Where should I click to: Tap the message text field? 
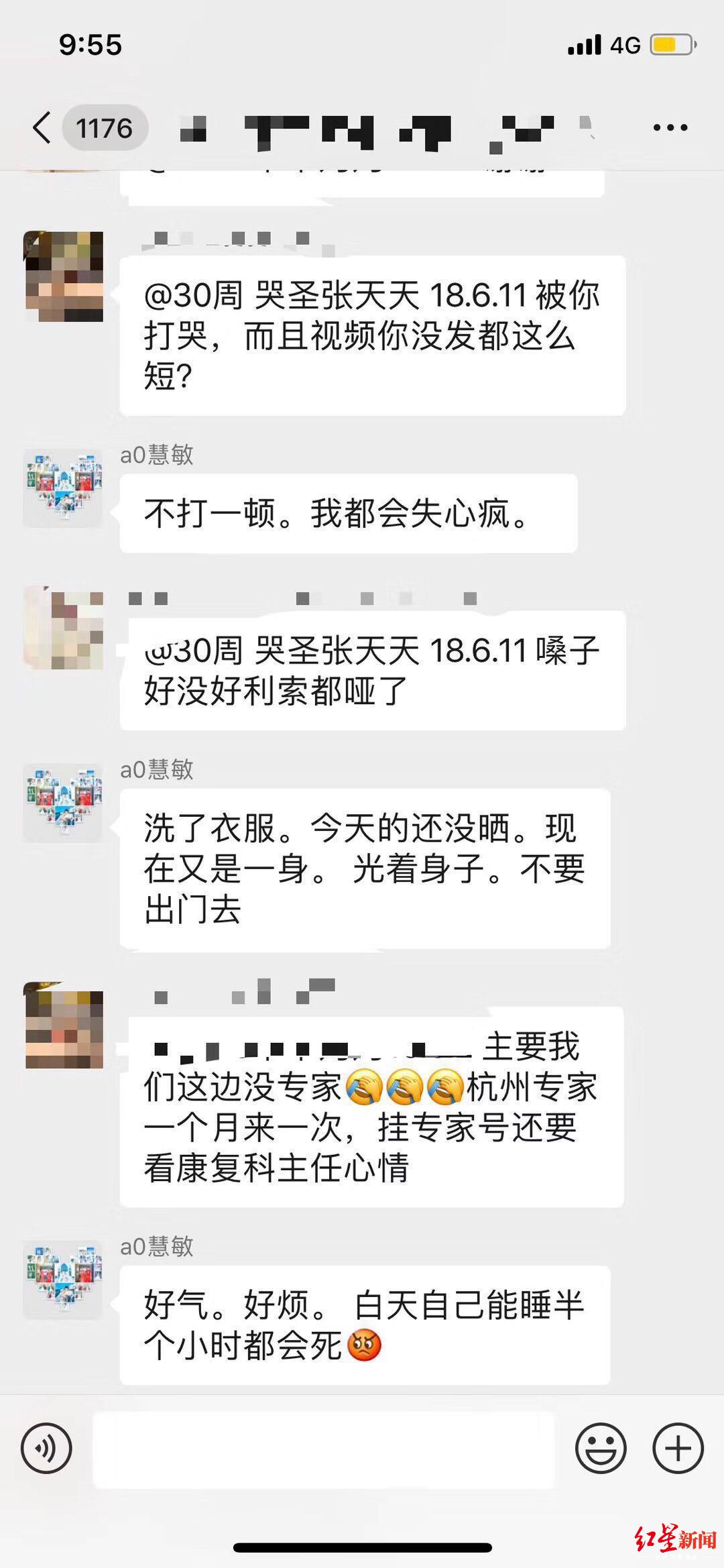point(323,1449)
